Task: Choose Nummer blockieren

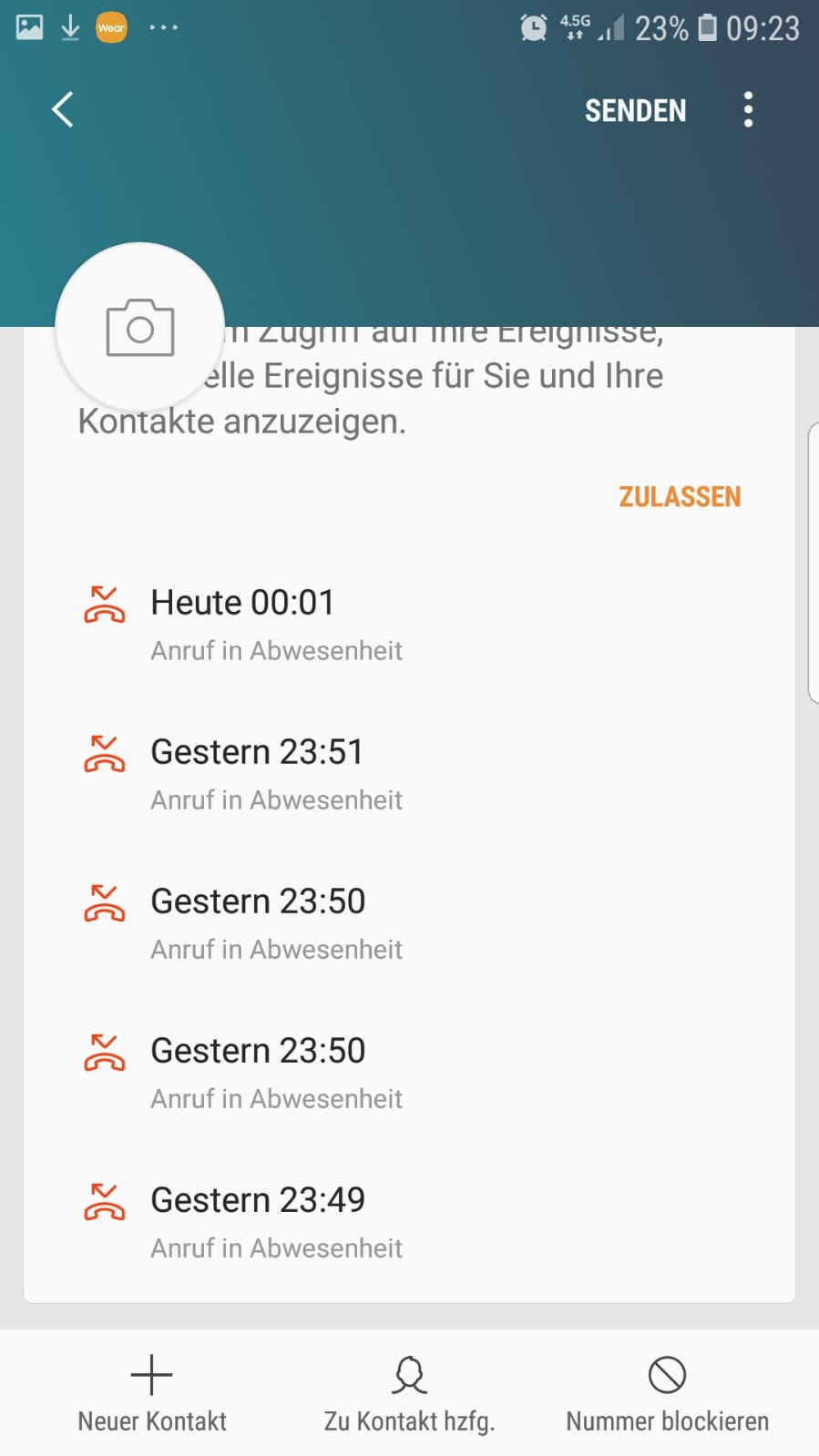Action: pyautogui.click(x=667, y=1394)
